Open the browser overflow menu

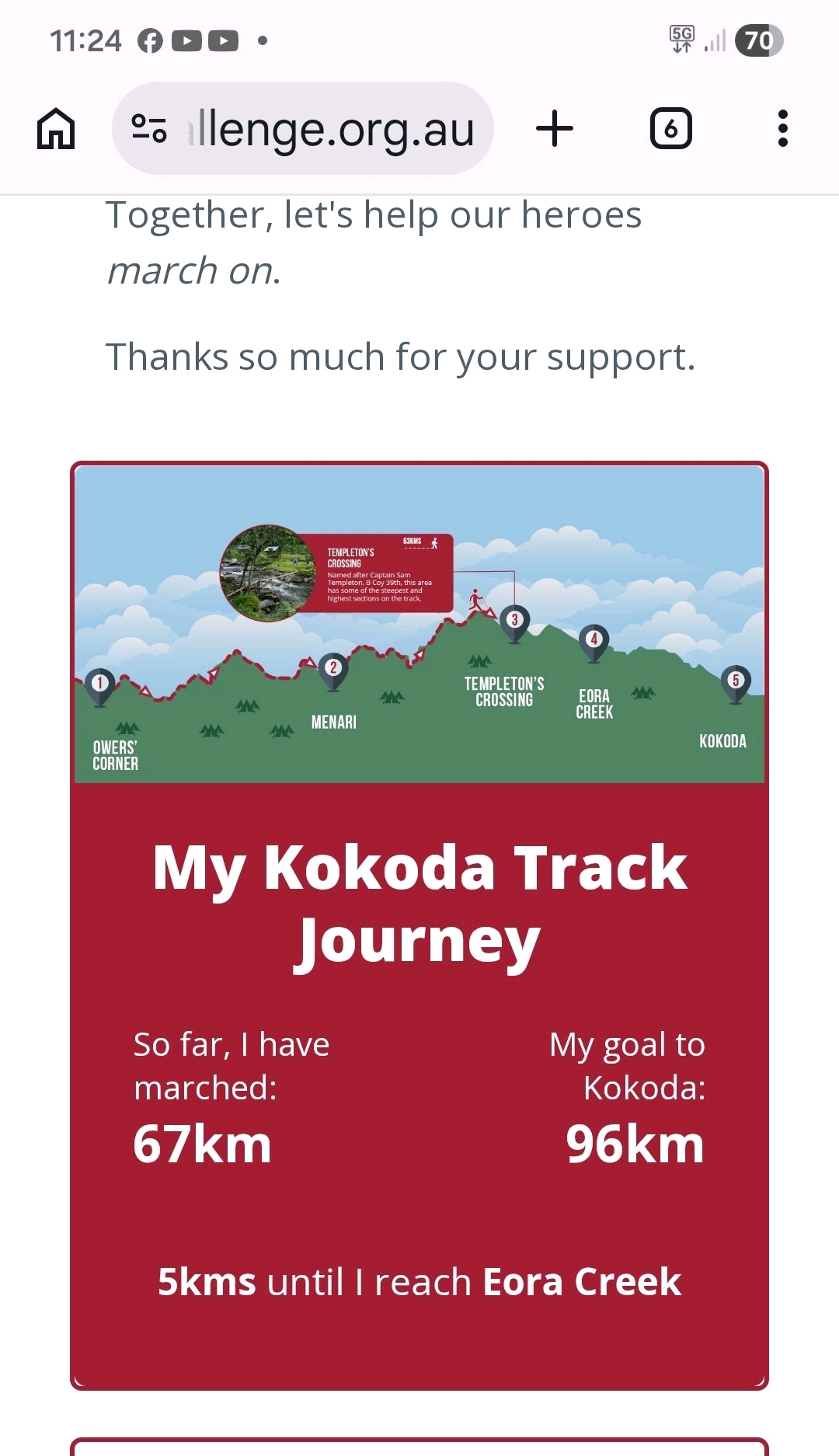coord(782,128)
